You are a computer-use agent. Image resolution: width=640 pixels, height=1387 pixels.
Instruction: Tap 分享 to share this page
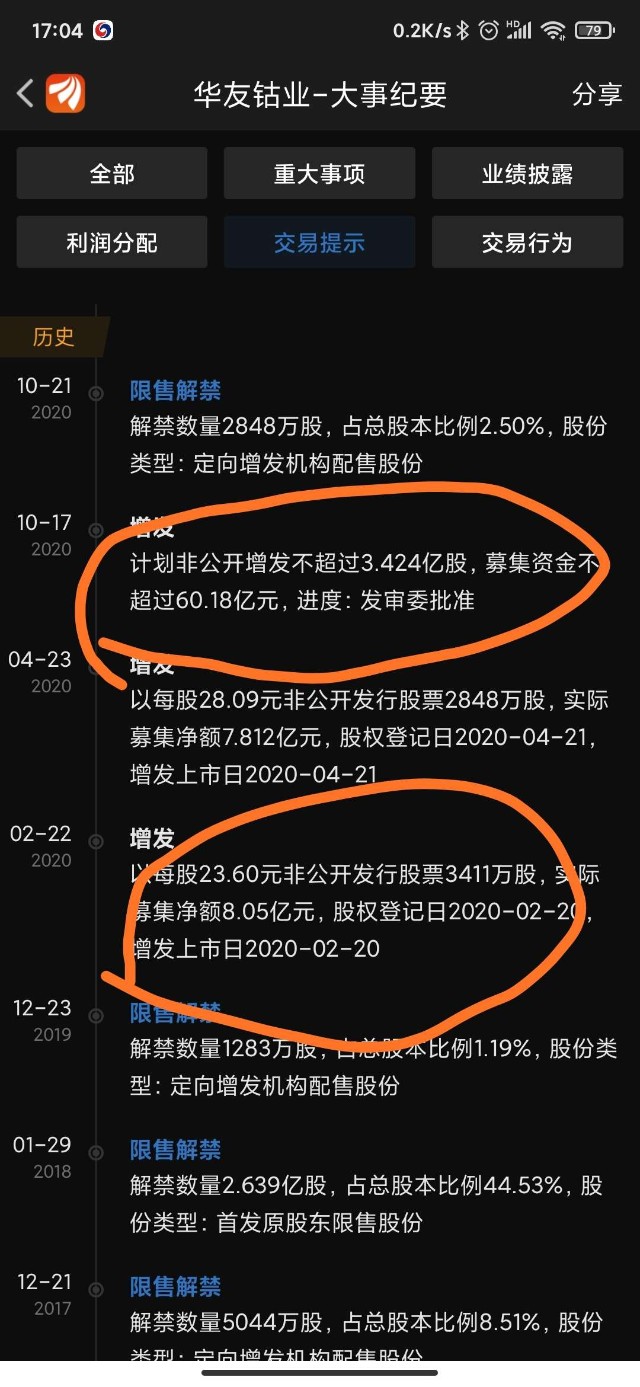[597, 94]
